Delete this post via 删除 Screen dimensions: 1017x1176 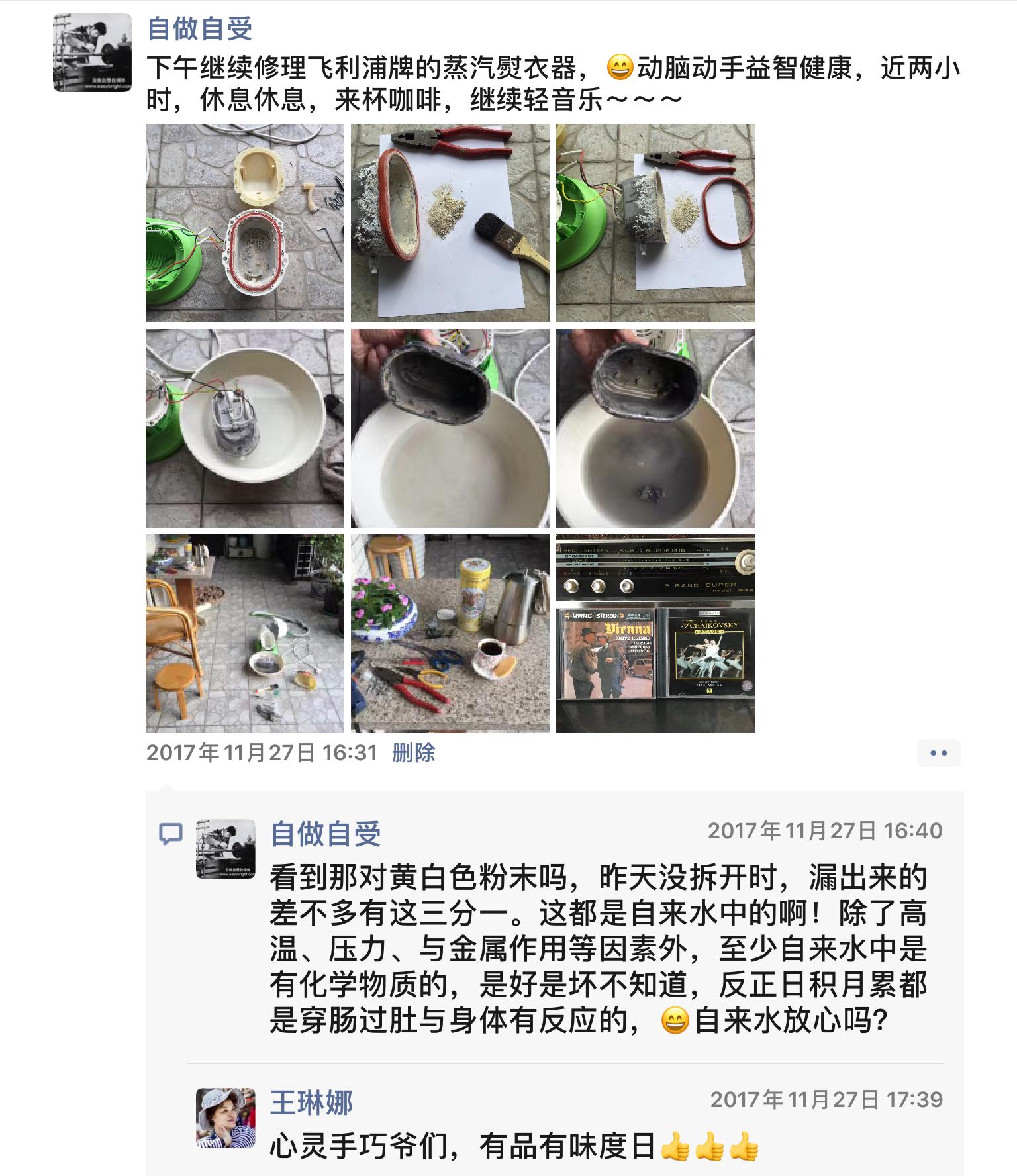(x=414, y=753)
